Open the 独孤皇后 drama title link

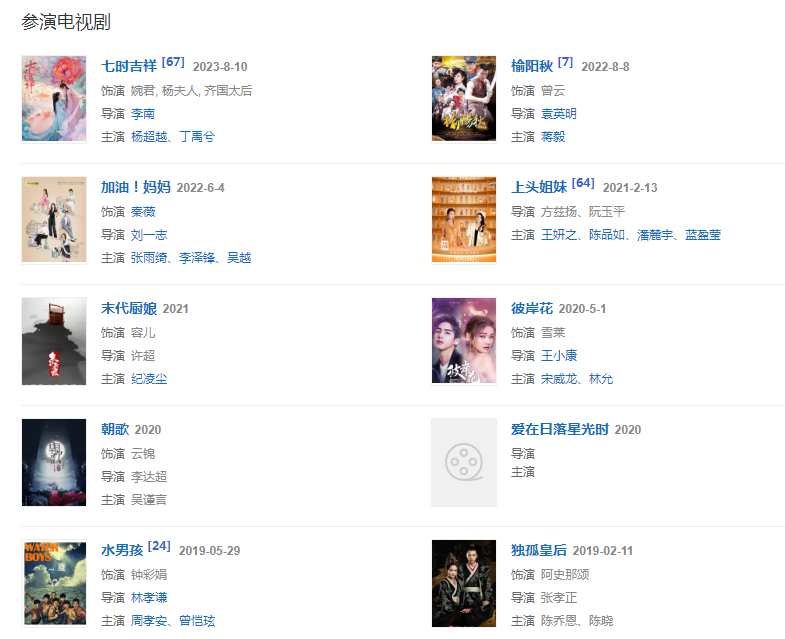(538, 550)
